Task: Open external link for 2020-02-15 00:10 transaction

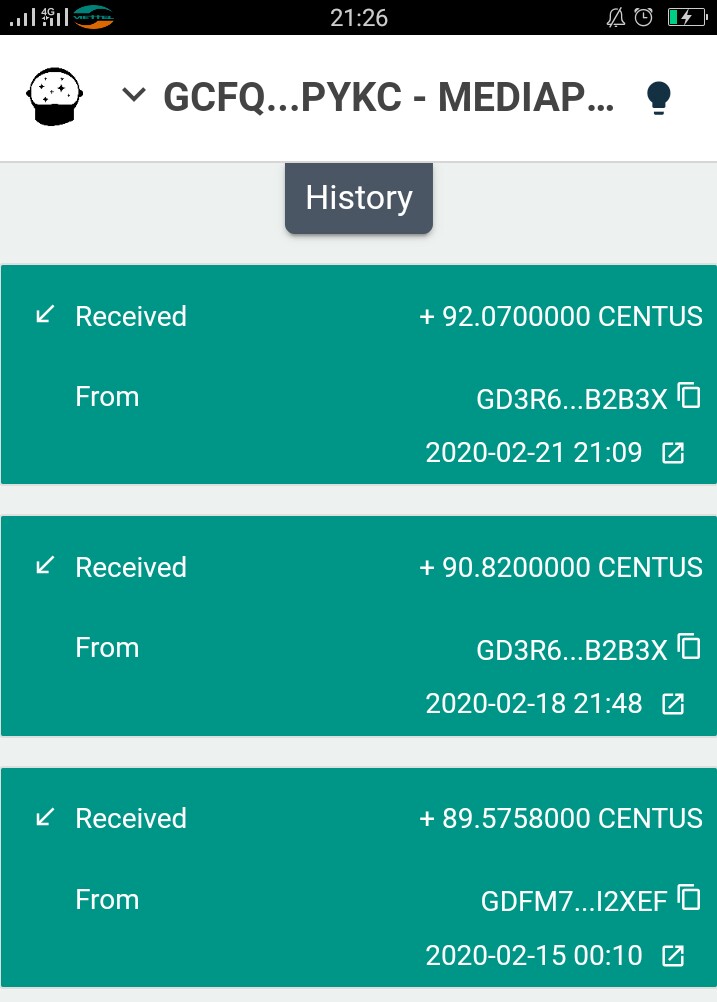Action: coord(674,955)
